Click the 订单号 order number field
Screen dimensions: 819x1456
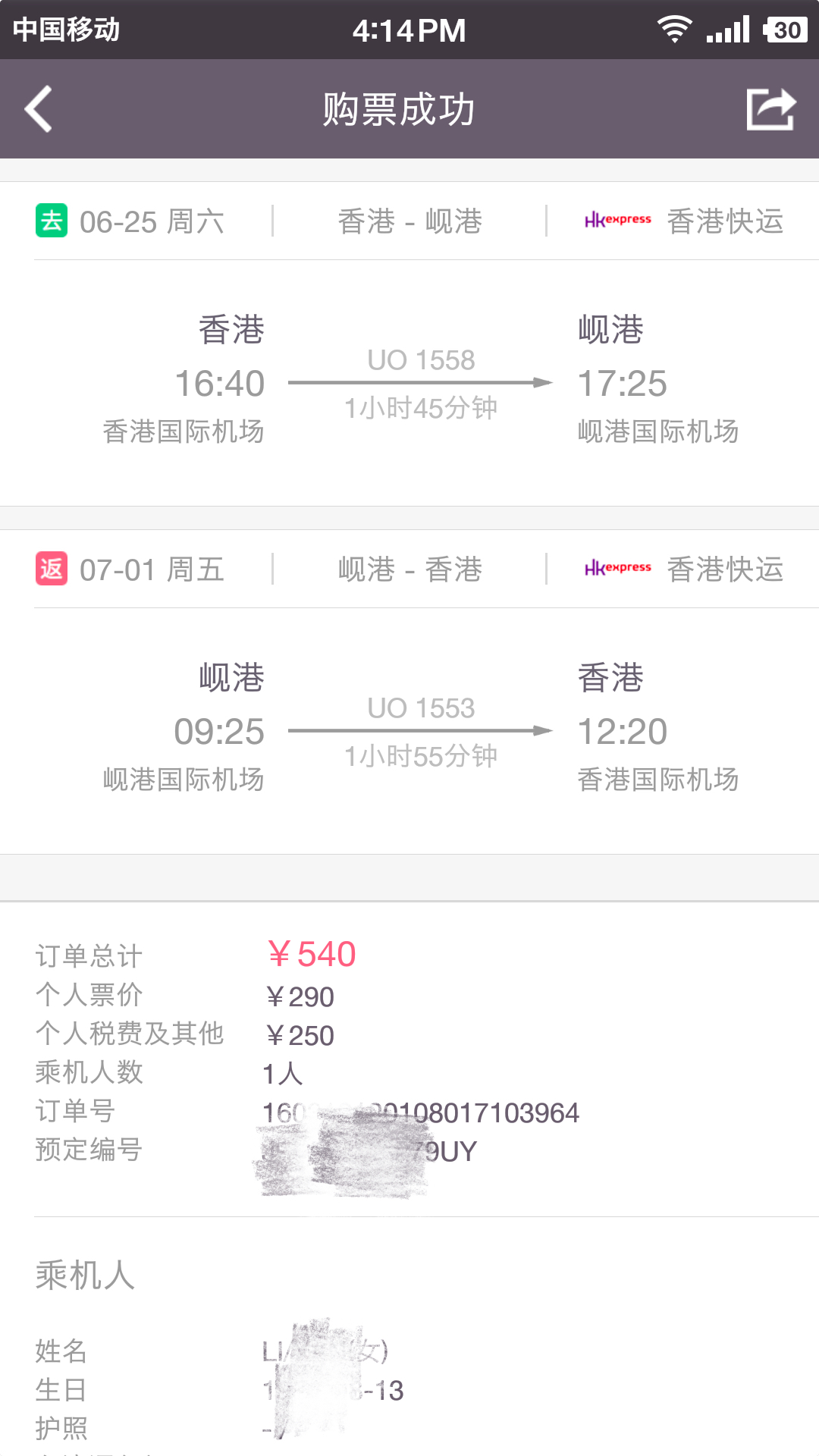pyautogui.click(x=73, y=1111)
